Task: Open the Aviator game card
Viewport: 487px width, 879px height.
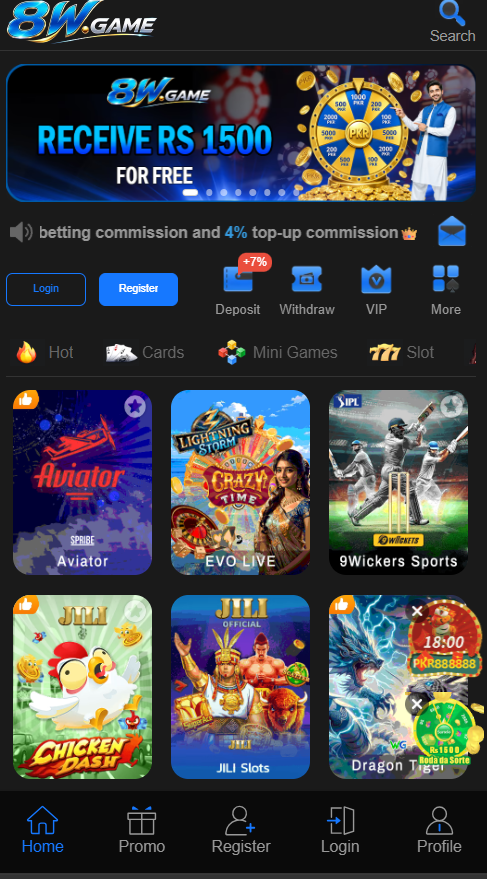Action: pyautogui.click(x=82, y=482)
